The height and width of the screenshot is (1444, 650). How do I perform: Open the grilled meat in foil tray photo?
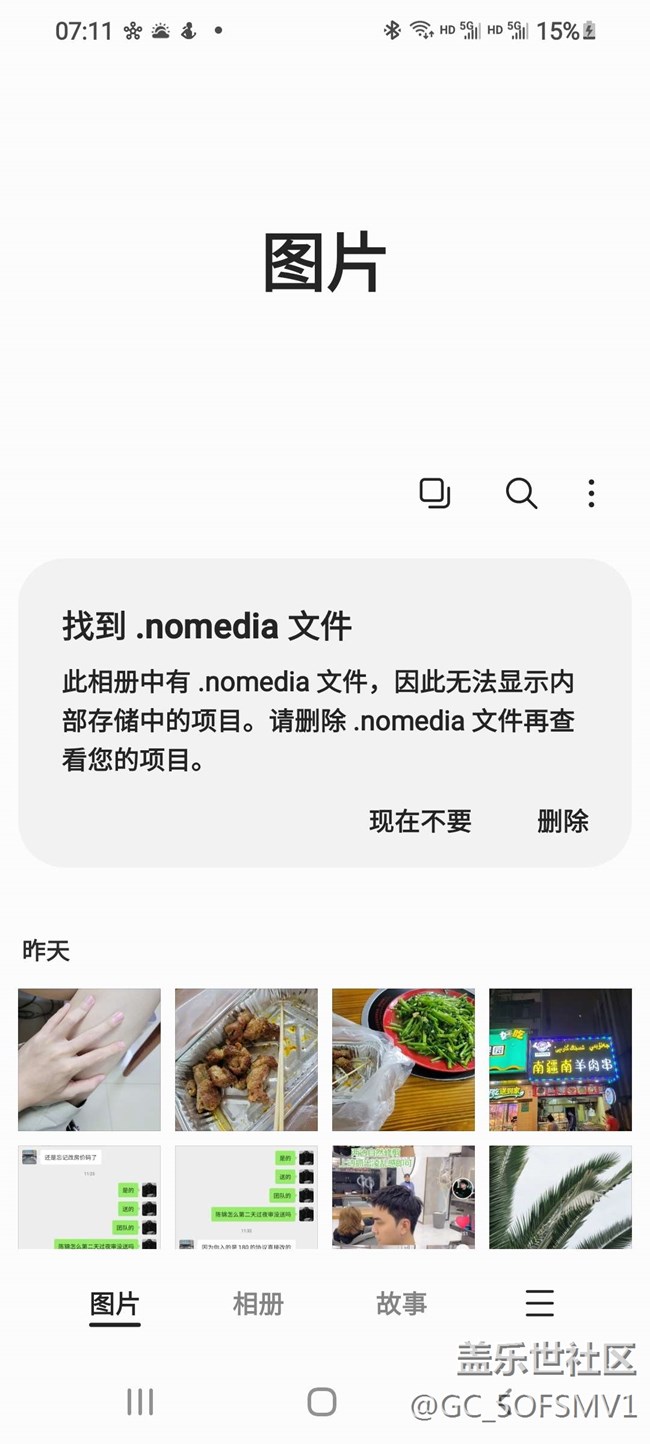click(246, 1059)
